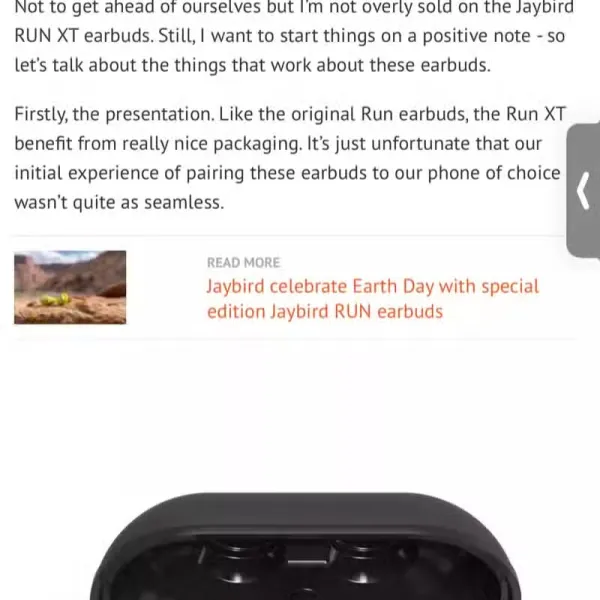600x600 pixels.
Task: Tap the Earth Day article thumbnail image
Action: pos(70,287)
